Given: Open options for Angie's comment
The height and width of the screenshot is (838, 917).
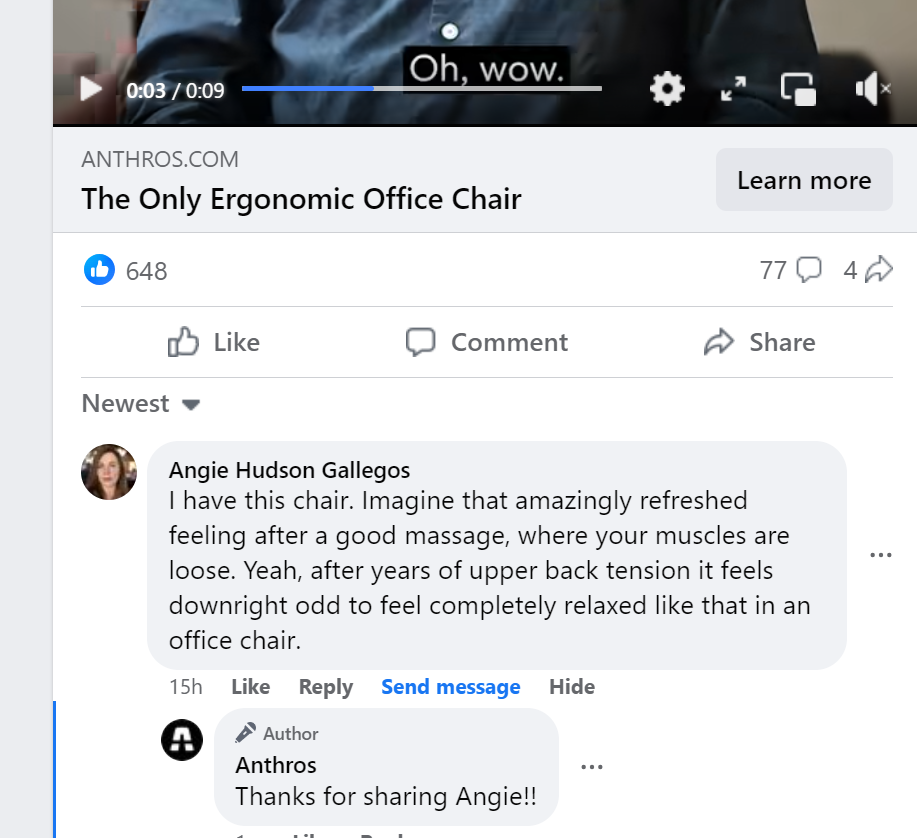Looking at the screenshot, I should (x=880, y=555).
